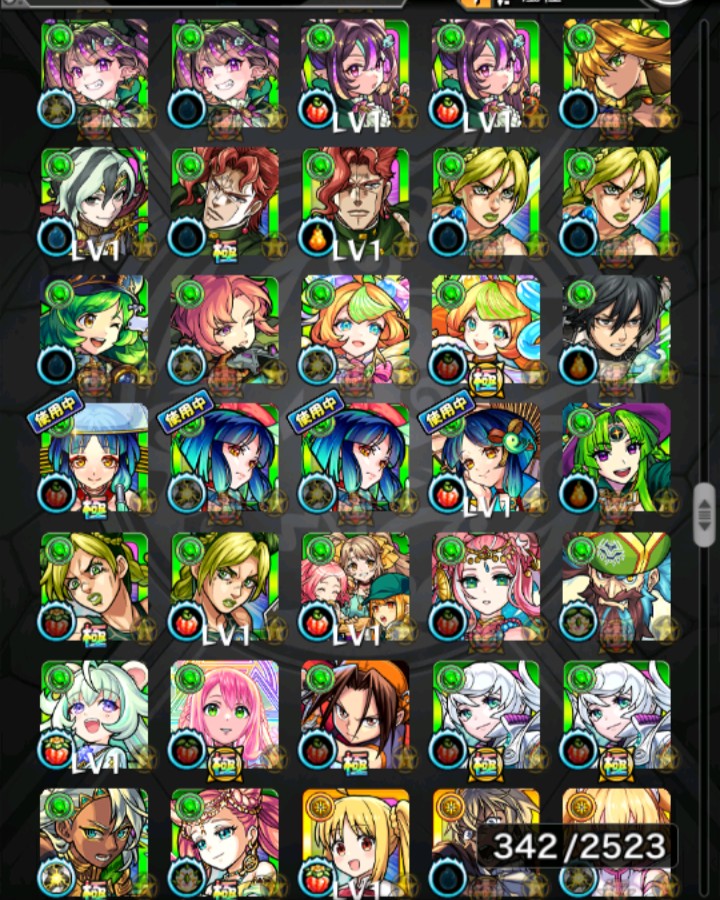
Task: Tap the bearded pirate captain character
Action: tap(616, 586)
